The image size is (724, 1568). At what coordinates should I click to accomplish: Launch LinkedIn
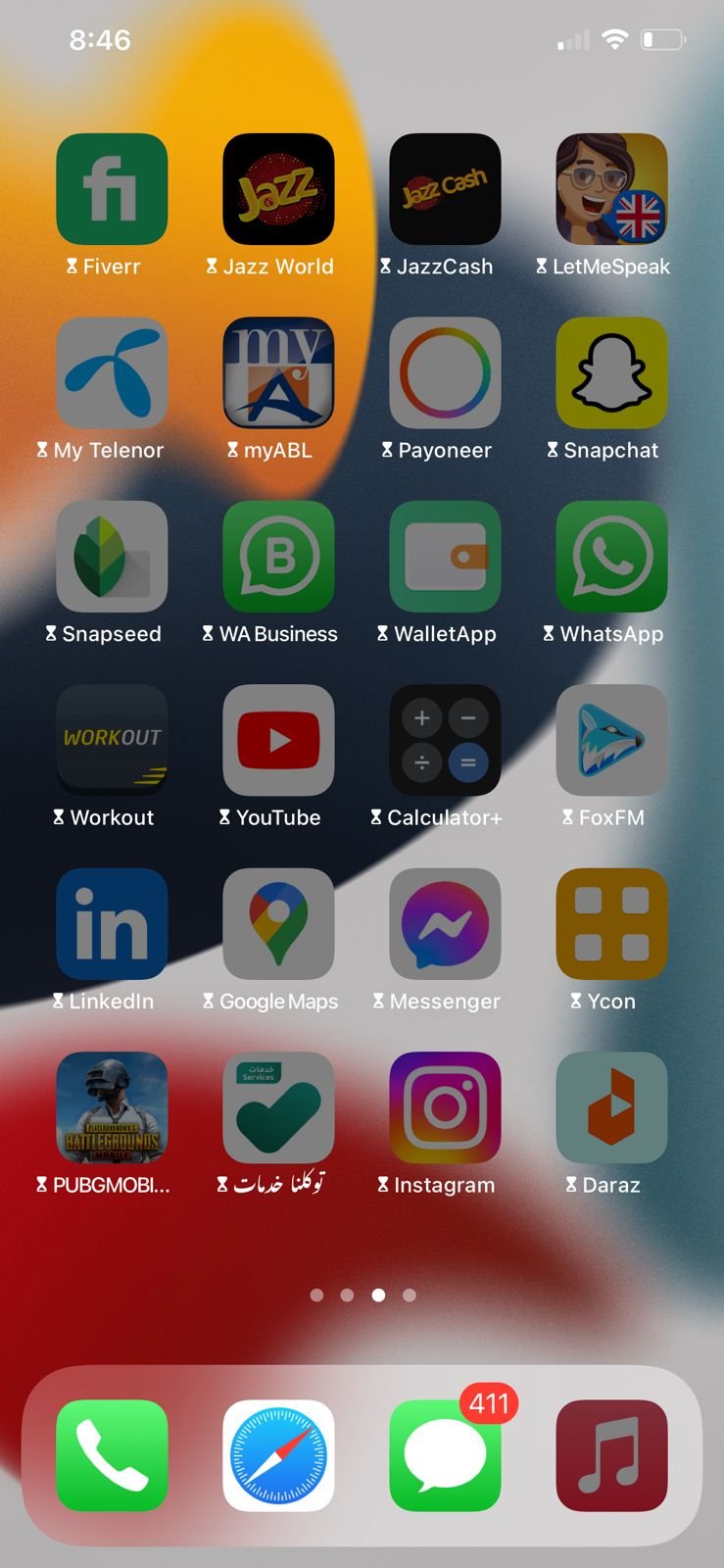[112, 924]
